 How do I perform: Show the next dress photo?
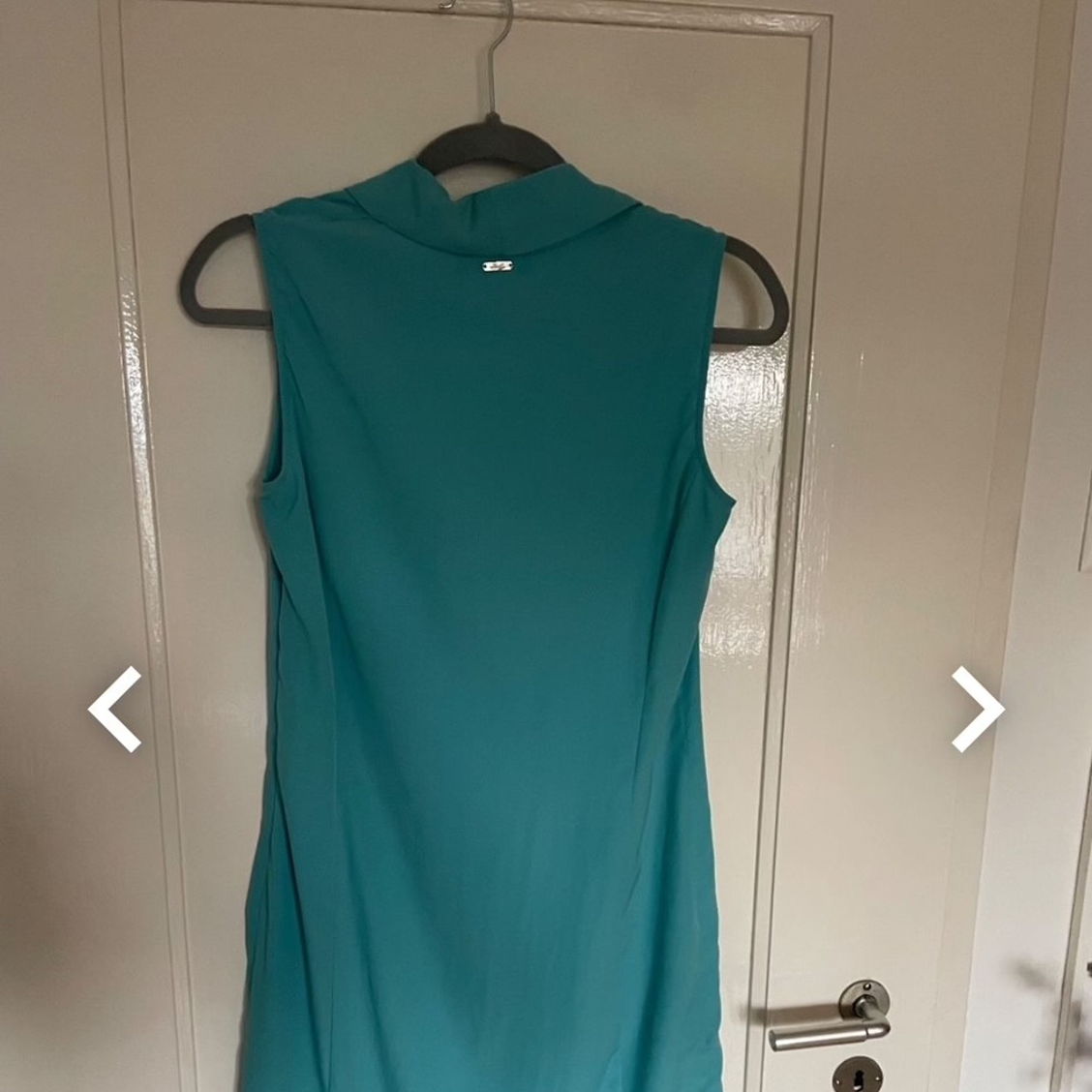pos(978,710)
